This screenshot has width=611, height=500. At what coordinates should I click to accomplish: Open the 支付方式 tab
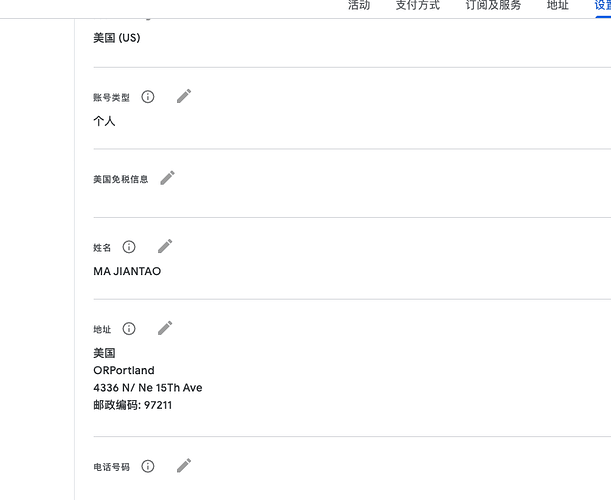pos(418,5)
